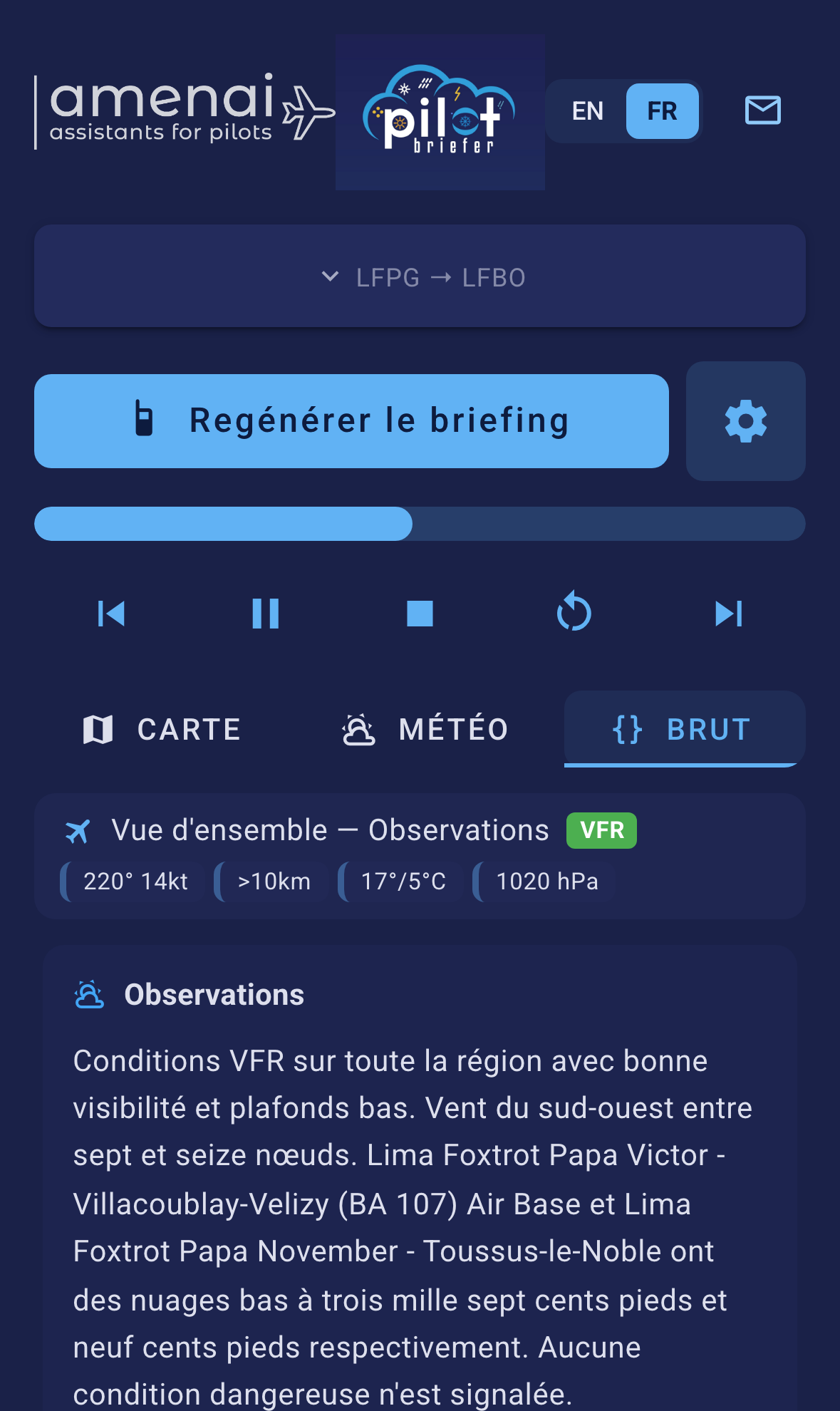Click the green VFR status badge
This screenshot has width=840, height=1411.
tap(601, 829)
